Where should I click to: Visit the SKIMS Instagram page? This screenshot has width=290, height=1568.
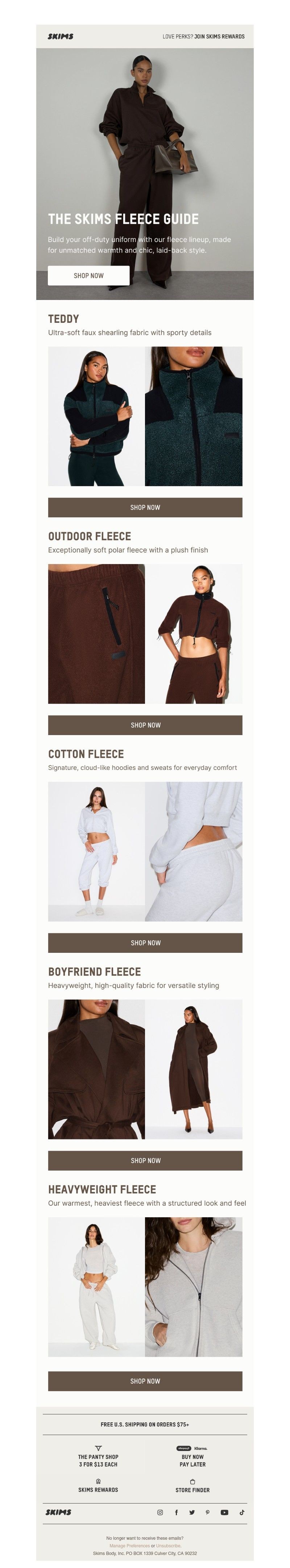point(160,1513)
